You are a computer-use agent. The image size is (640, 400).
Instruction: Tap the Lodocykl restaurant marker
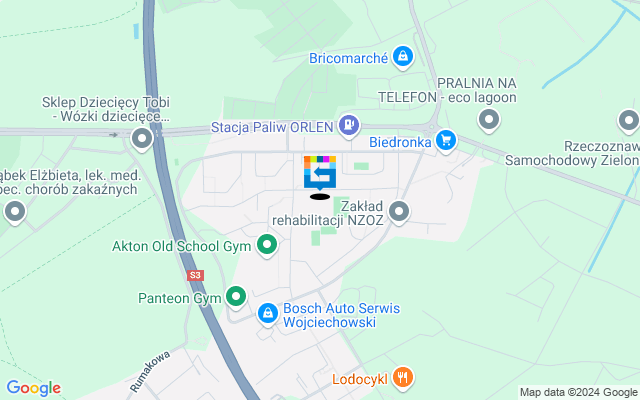pos(404,377)
